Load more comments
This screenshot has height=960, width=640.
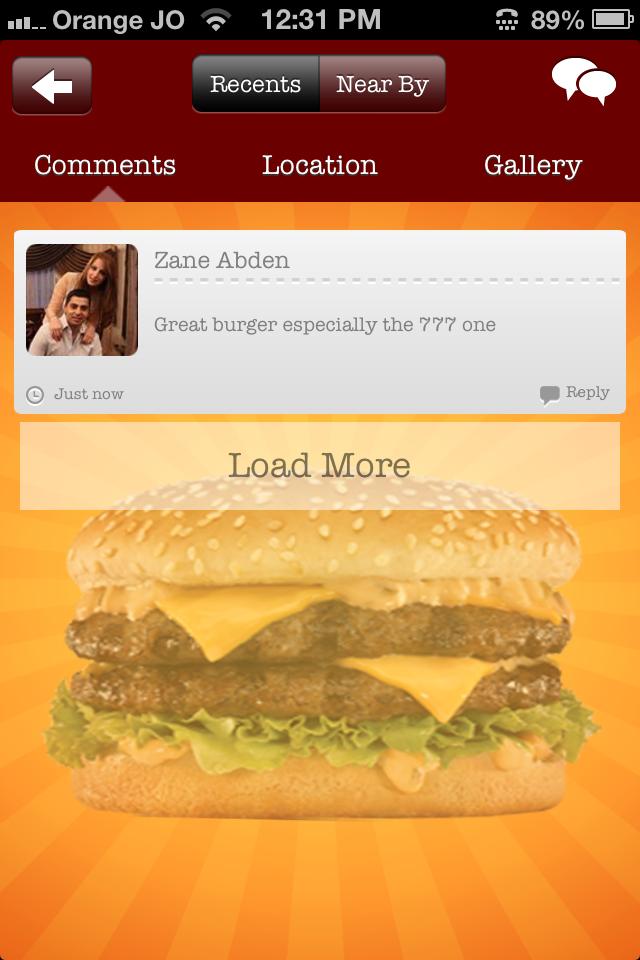[320, 466]
